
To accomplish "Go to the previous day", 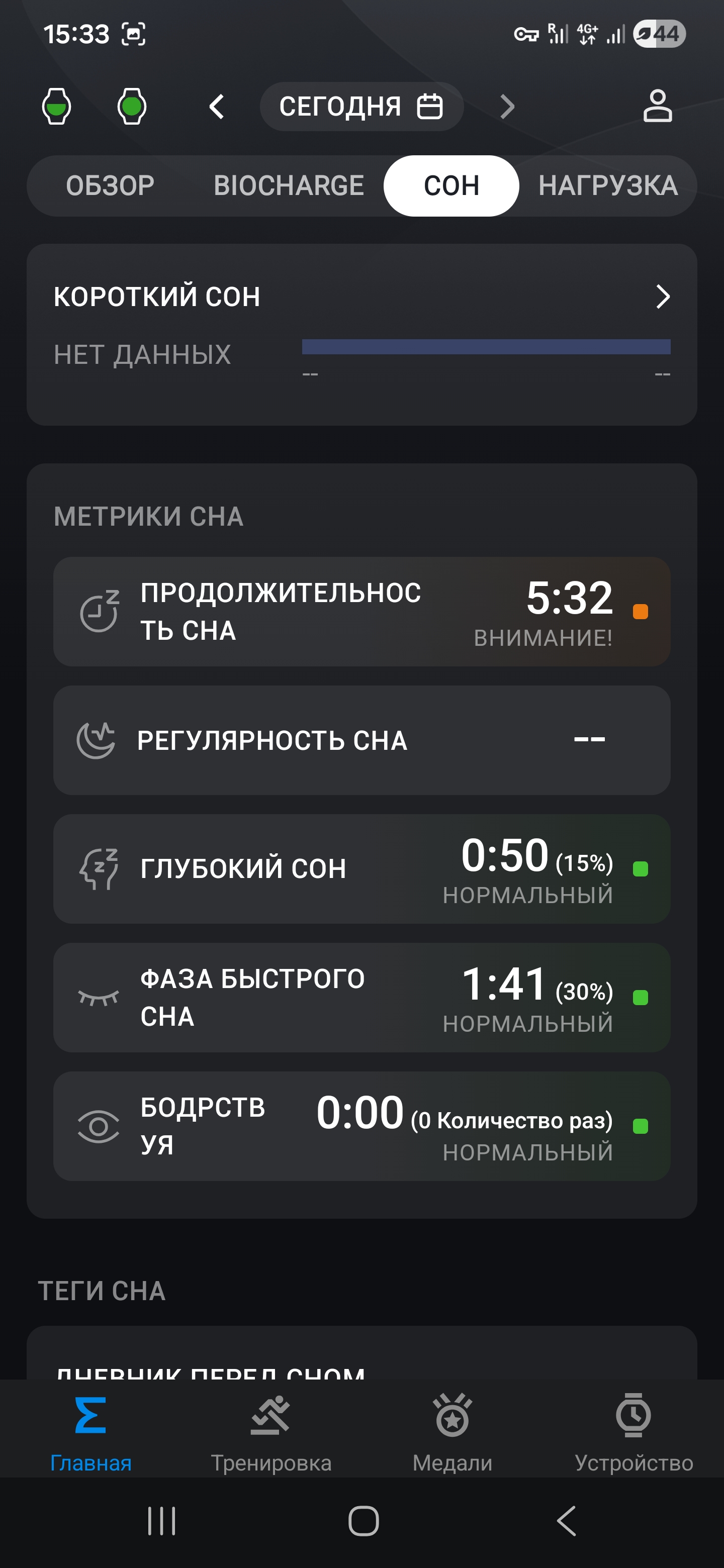I will click(217, 107).
